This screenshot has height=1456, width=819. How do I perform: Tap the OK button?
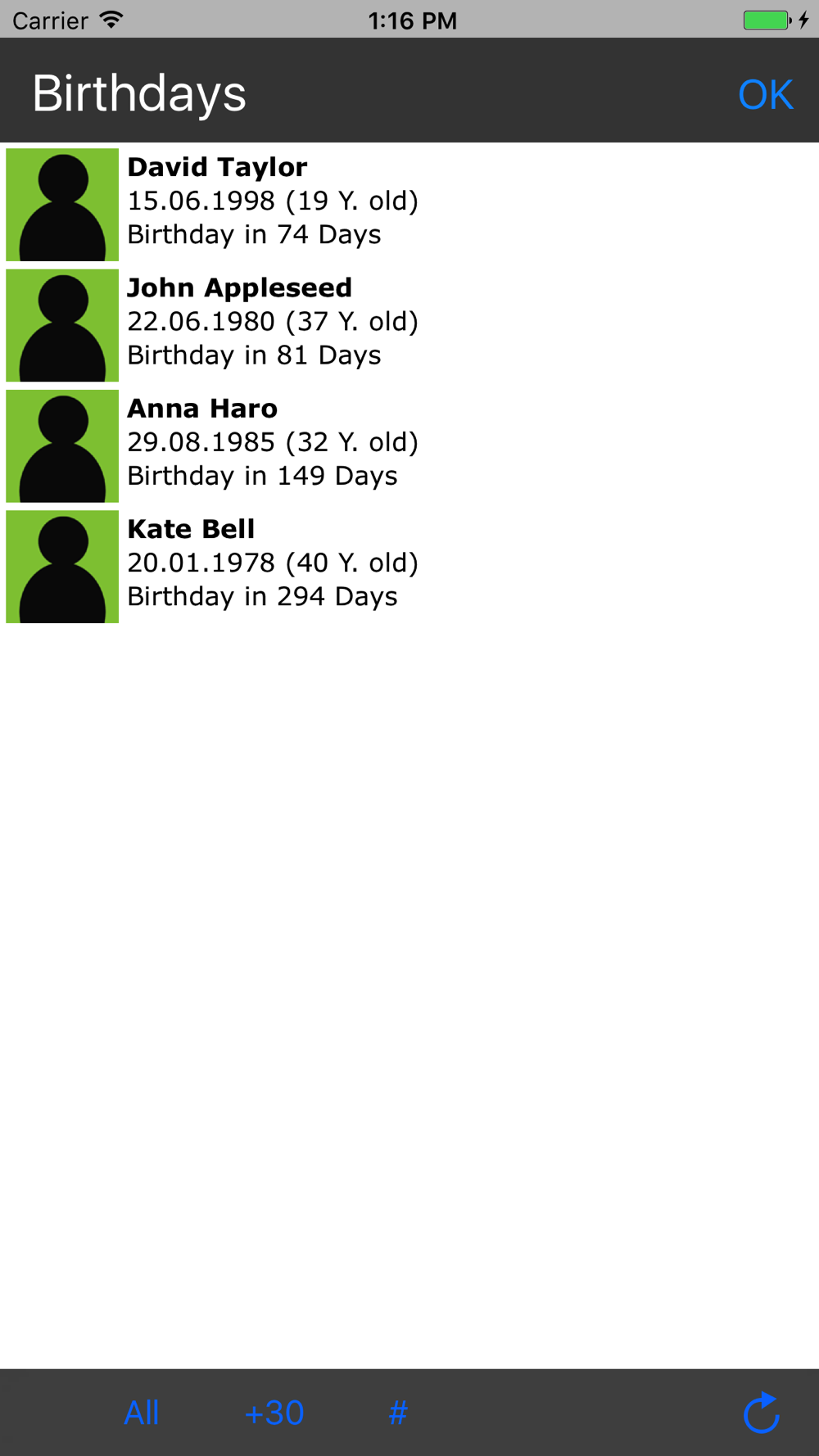pos(765,94)
